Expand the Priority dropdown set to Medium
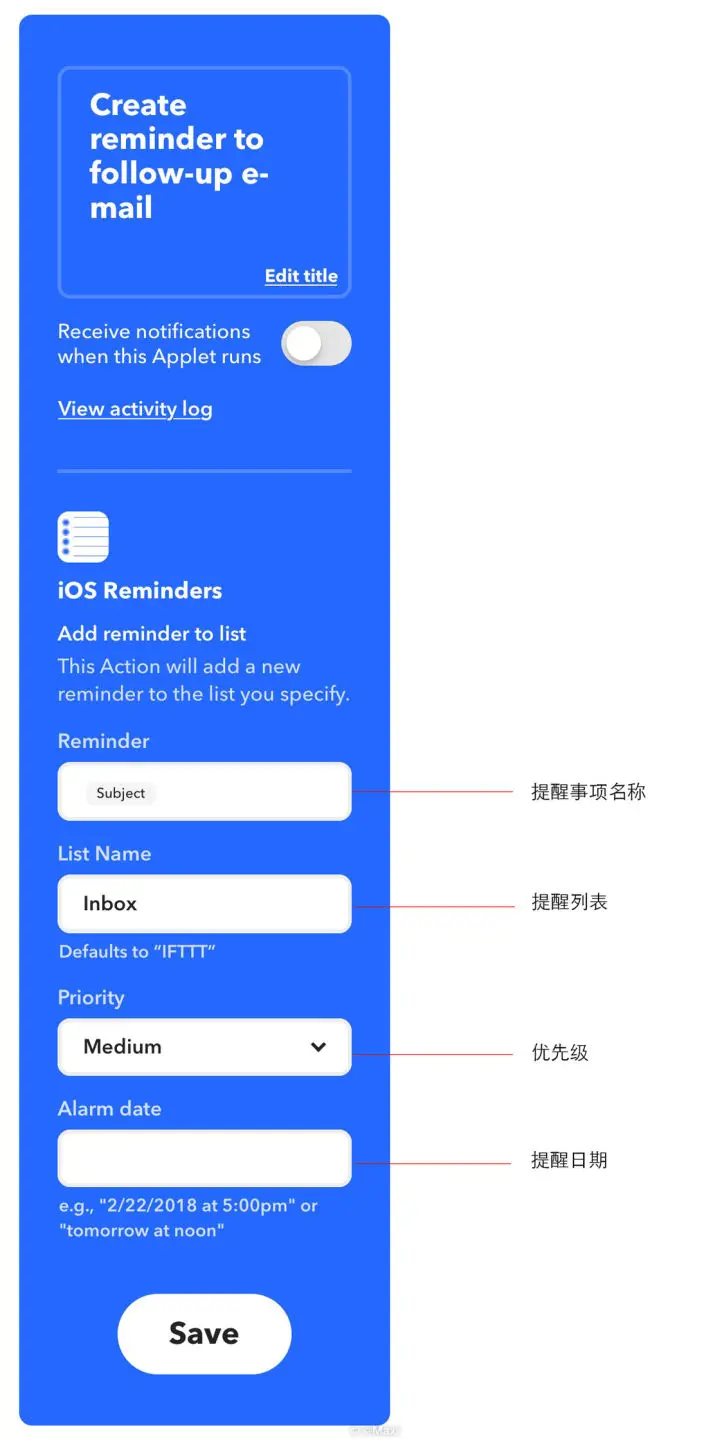 204,1047
